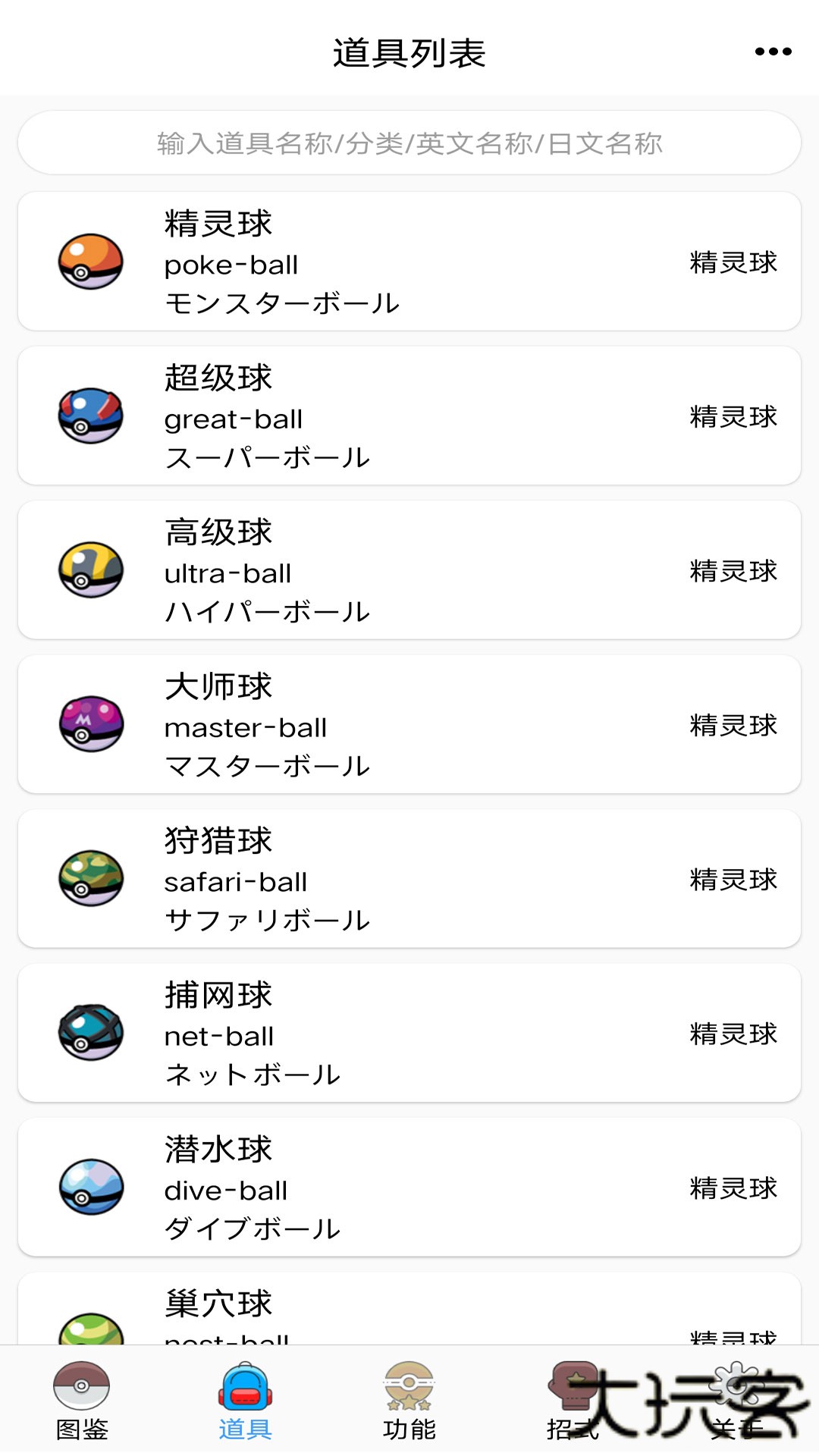
Task: Open the 超级球 great-ball entry
Action: point(409,416)
